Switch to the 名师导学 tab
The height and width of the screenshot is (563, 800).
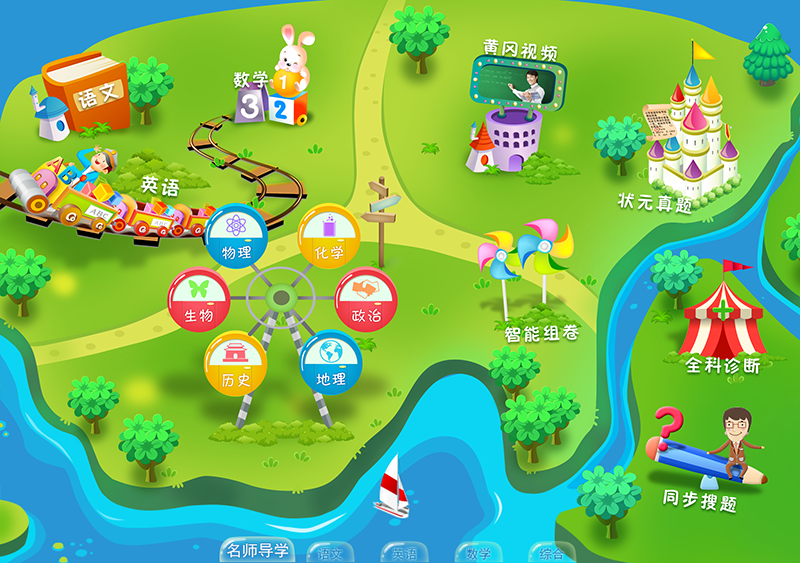258,550
